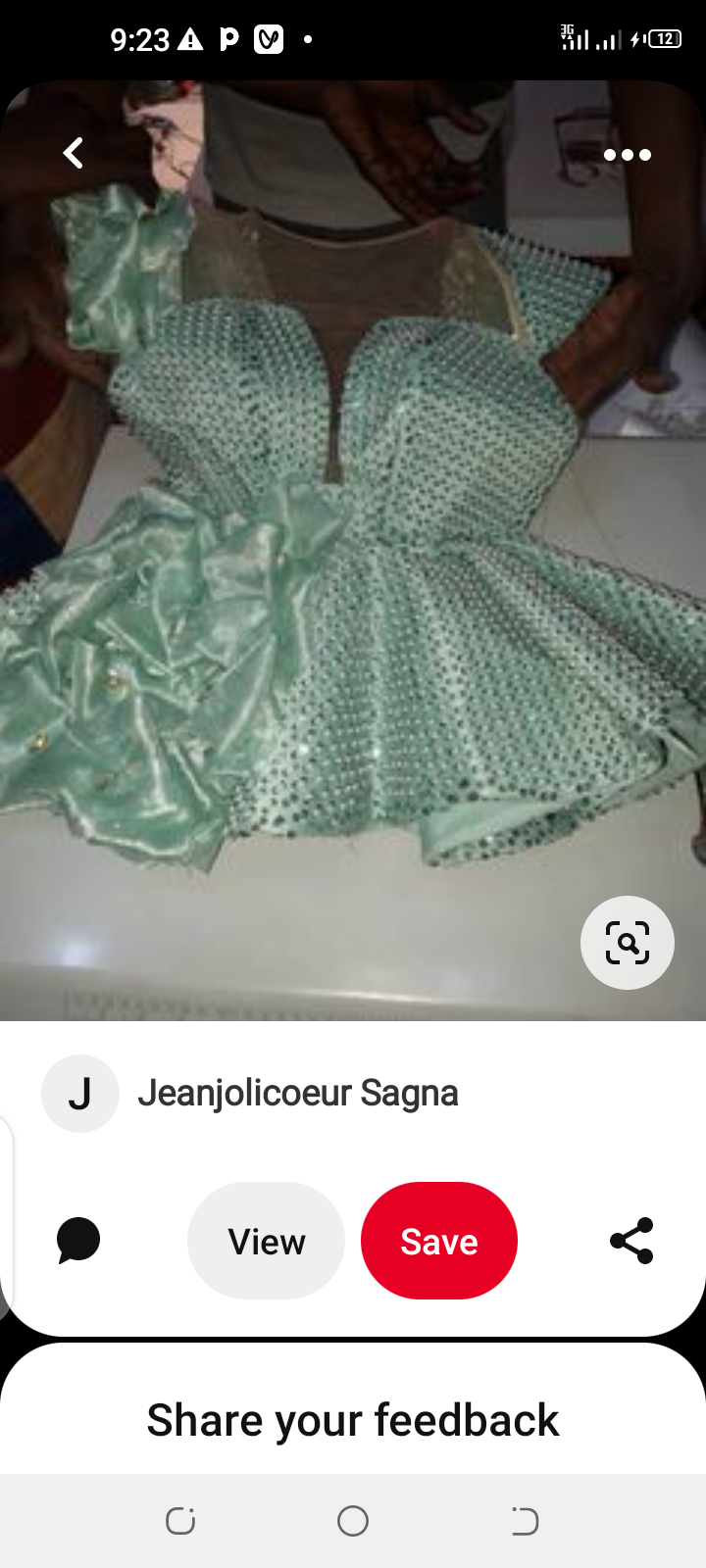This screenshot has width=706, height=1568.
Task: Start a visual search on this pin
Action: 627,943
